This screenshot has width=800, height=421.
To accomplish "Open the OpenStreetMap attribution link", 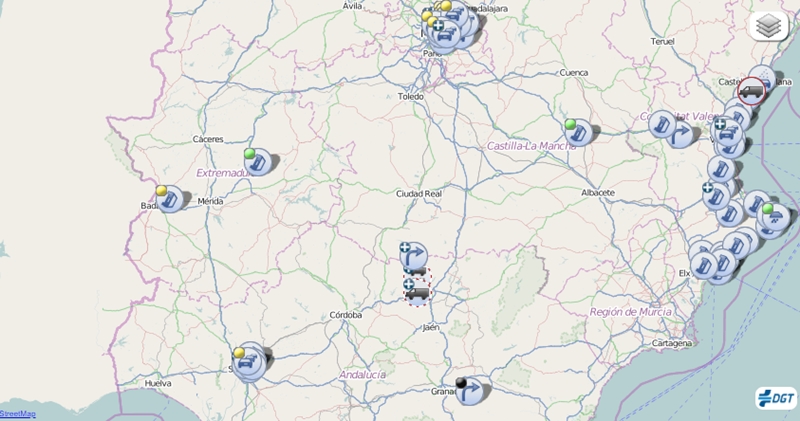I will click(x=18, y=414).
